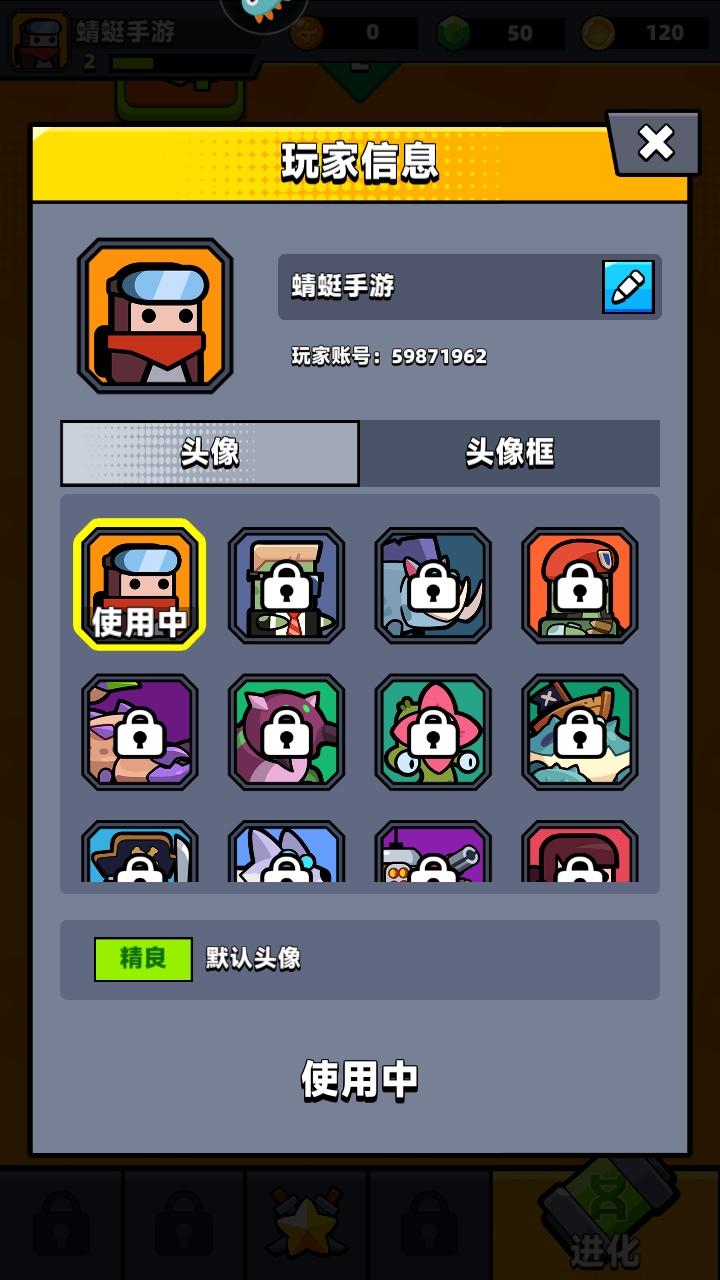This screenshot has height=1280, width=720.
Task: Edit the player name 蜻蜓手游
Action: pos(628,287)
